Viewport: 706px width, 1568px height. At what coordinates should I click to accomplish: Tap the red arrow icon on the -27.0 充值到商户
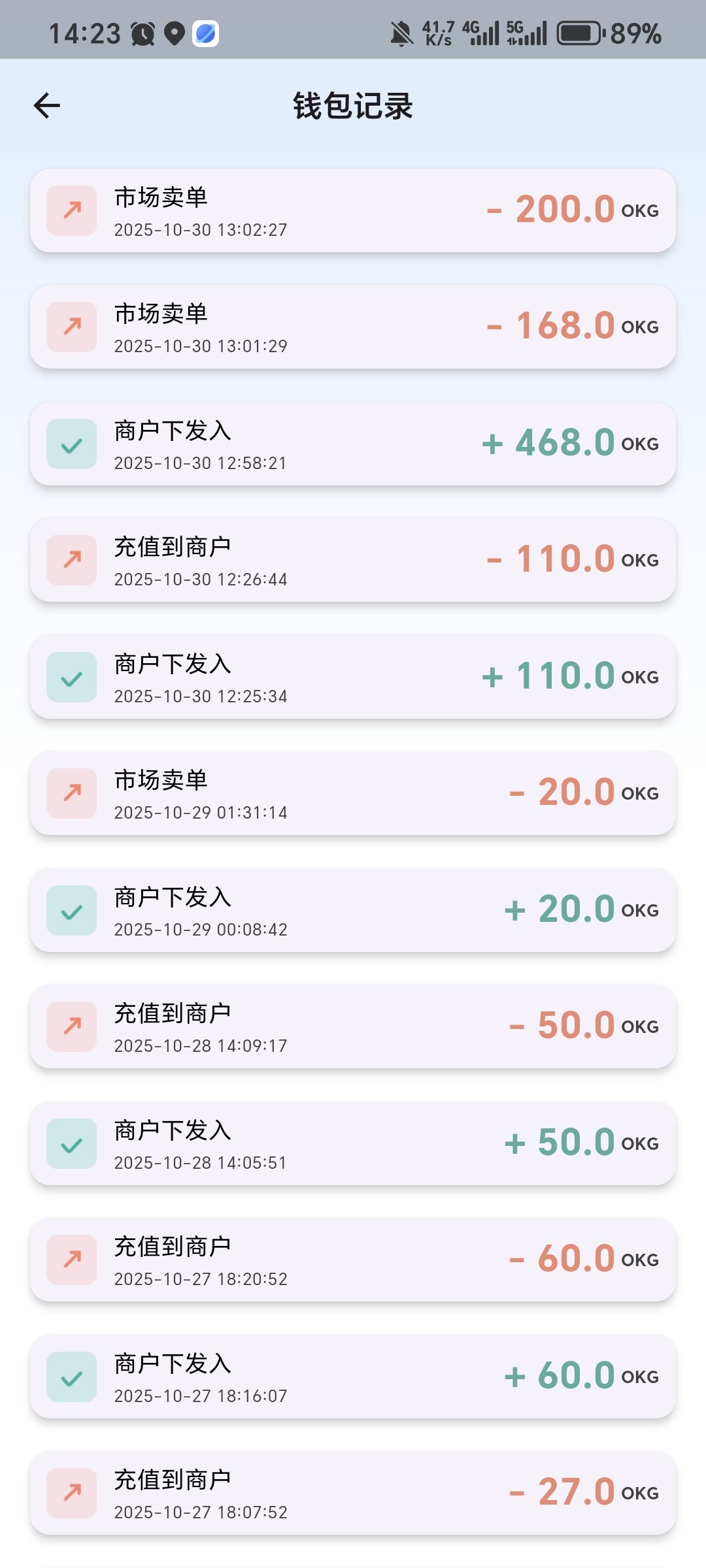tap(71, 1494)
